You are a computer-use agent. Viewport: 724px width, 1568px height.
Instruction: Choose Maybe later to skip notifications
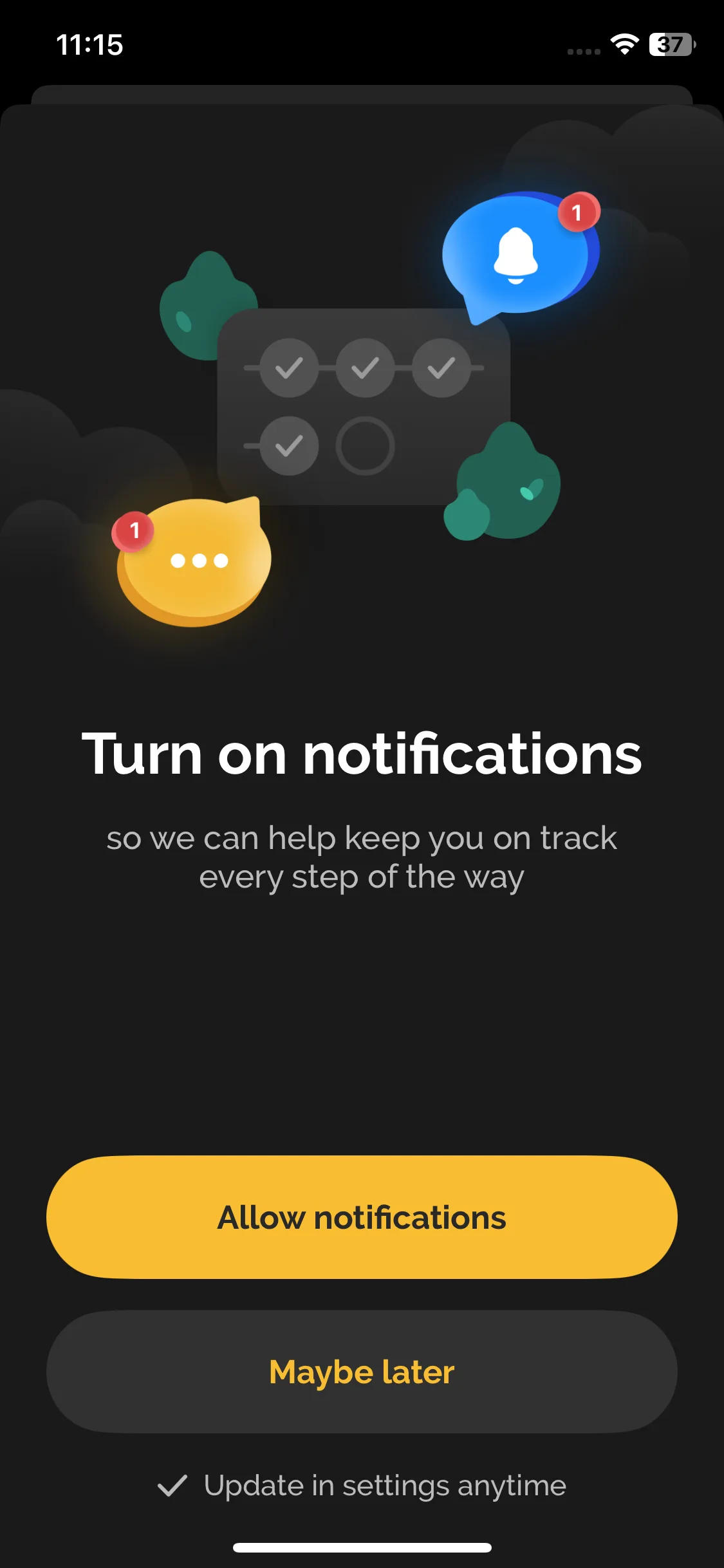tap(362, 1372)
